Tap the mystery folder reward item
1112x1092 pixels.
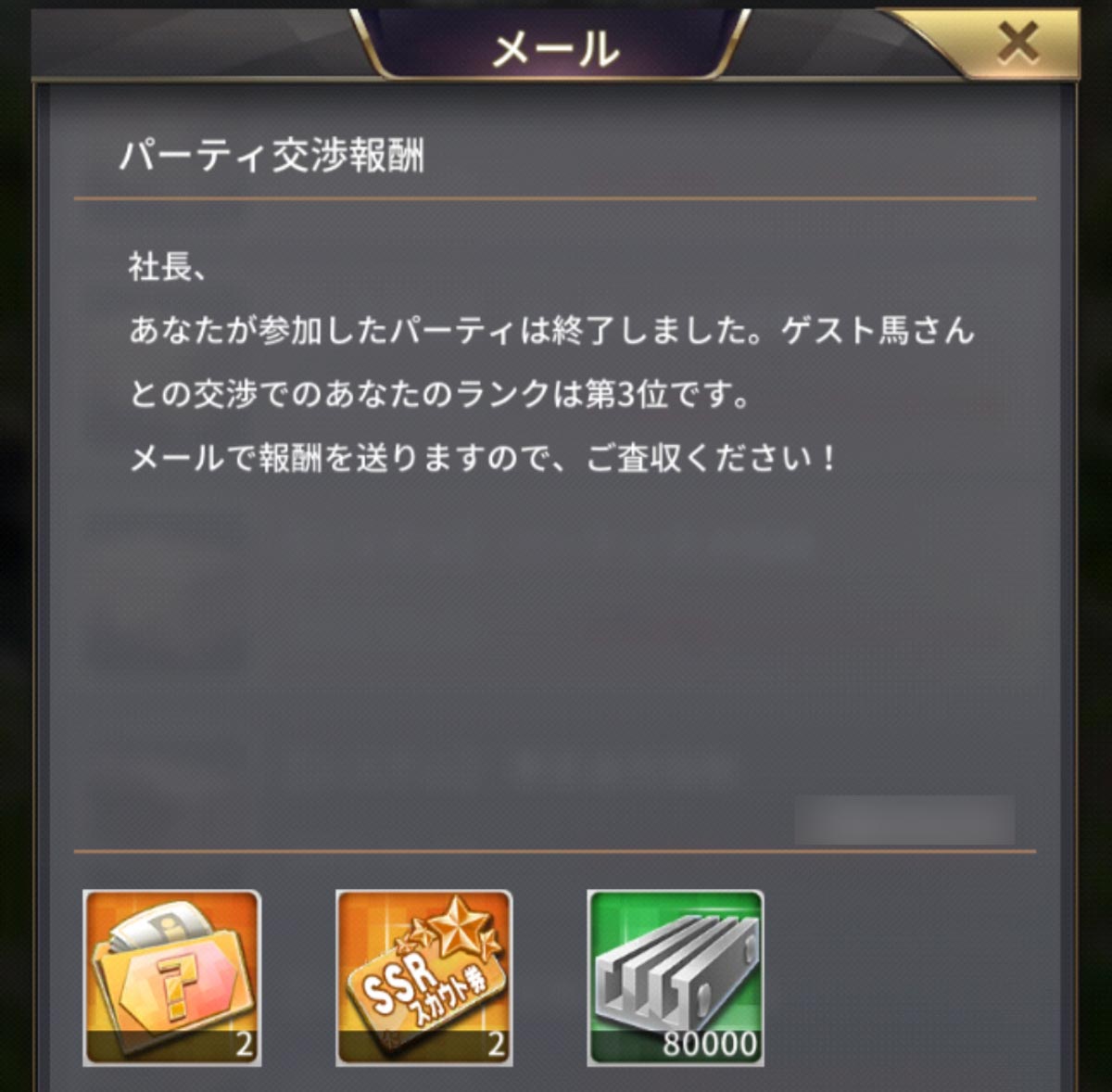171,978
